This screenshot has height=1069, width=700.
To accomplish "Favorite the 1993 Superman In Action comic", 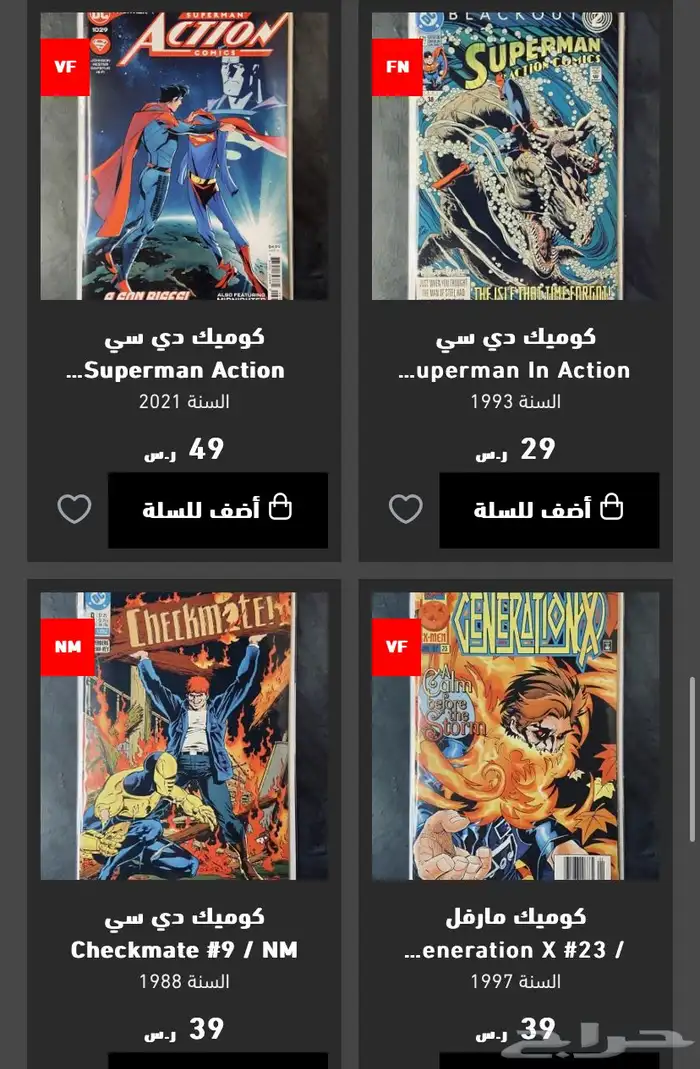I will coord(405,510).
